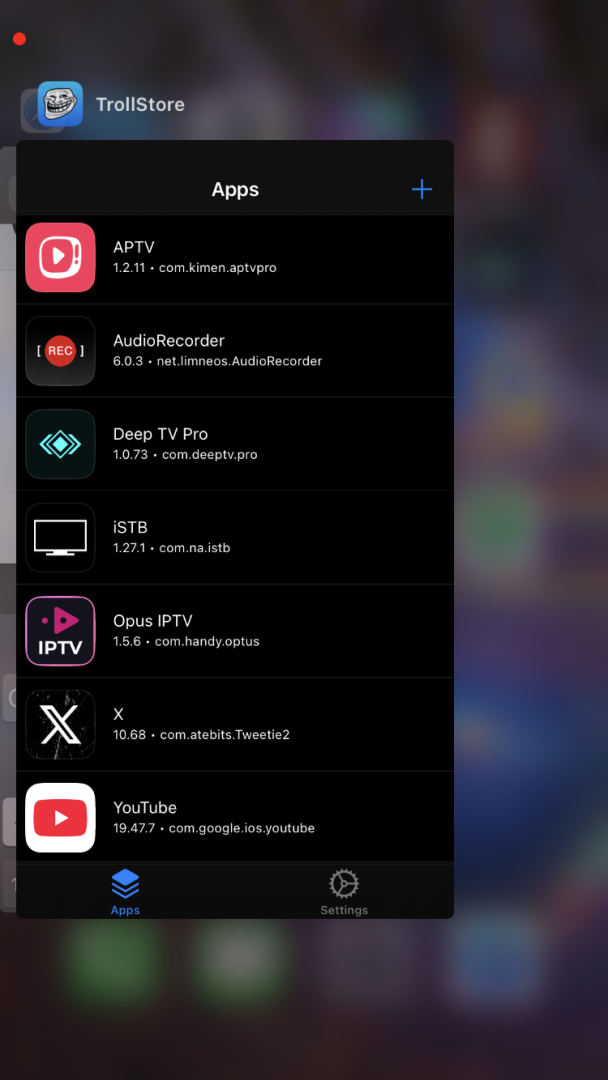Viewport: 608px width, 1080px height.
Task: Choose Opus IPTV from the list
Action: coord(235,630)
